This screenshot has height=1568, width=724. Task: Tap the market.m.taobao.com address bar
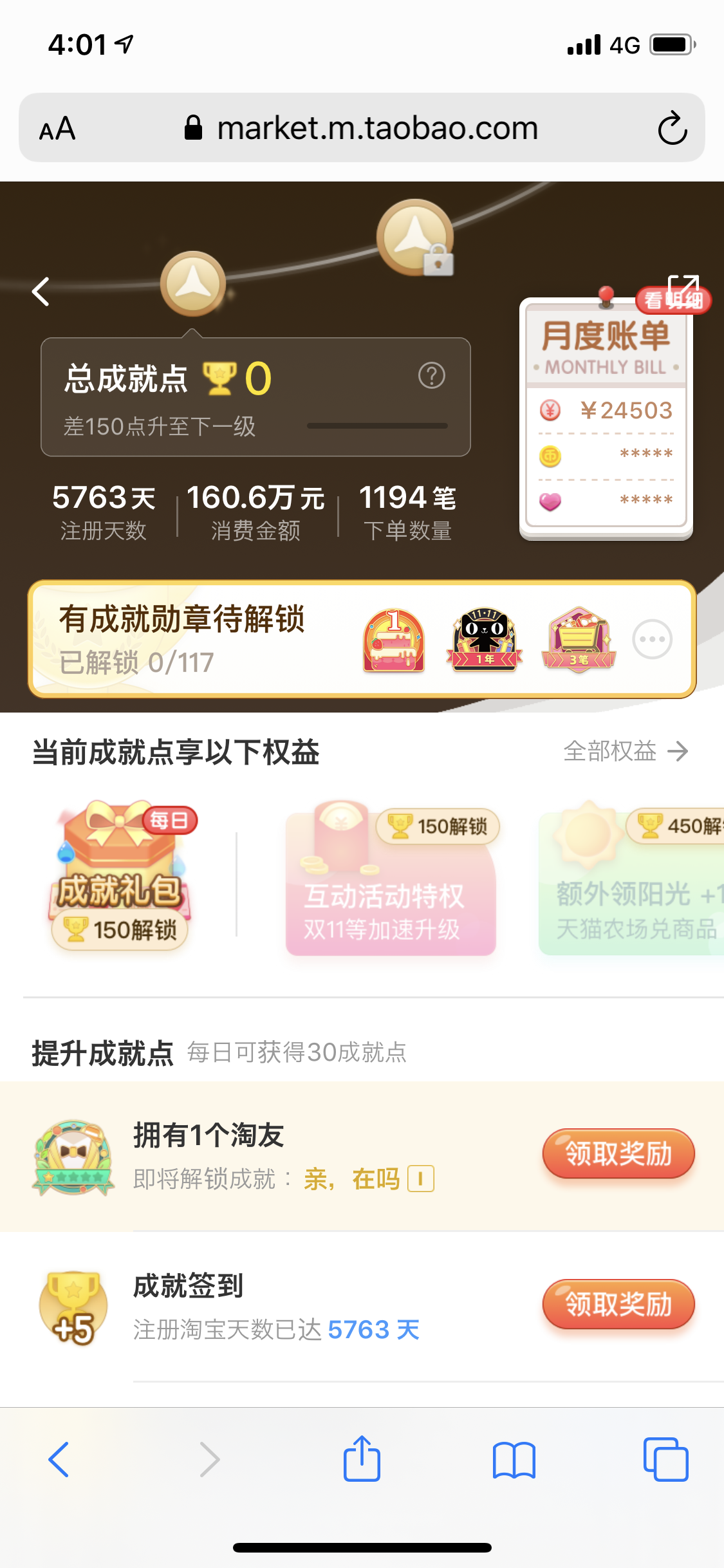[376, 128]
